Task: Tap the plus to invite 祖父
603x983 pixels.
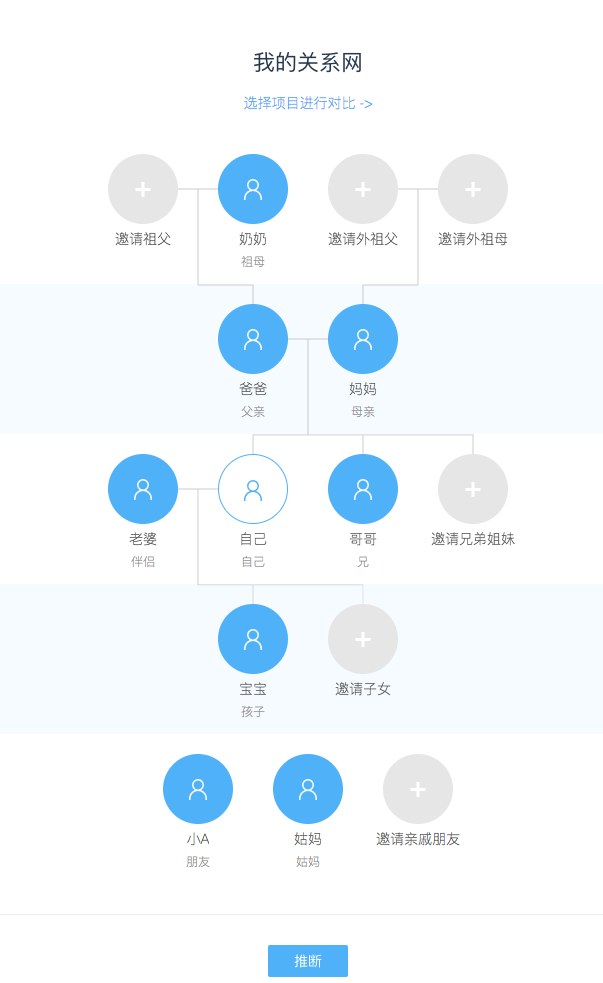Action: pos(143,189)
